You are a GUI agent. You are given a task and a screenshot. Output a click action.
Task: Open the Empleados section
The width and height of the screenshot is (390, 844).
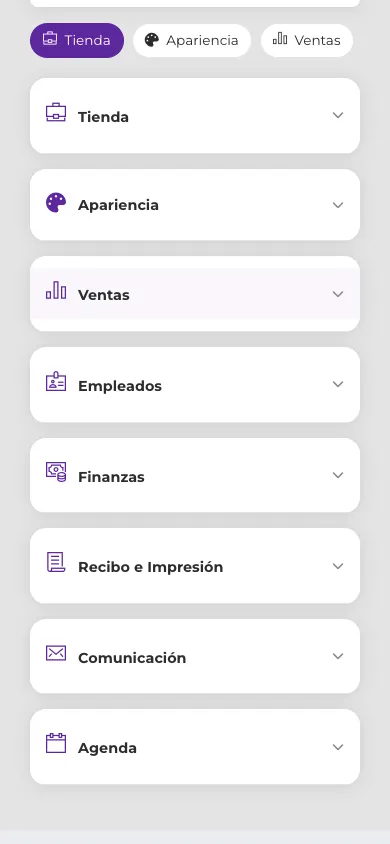pos(195,385)
